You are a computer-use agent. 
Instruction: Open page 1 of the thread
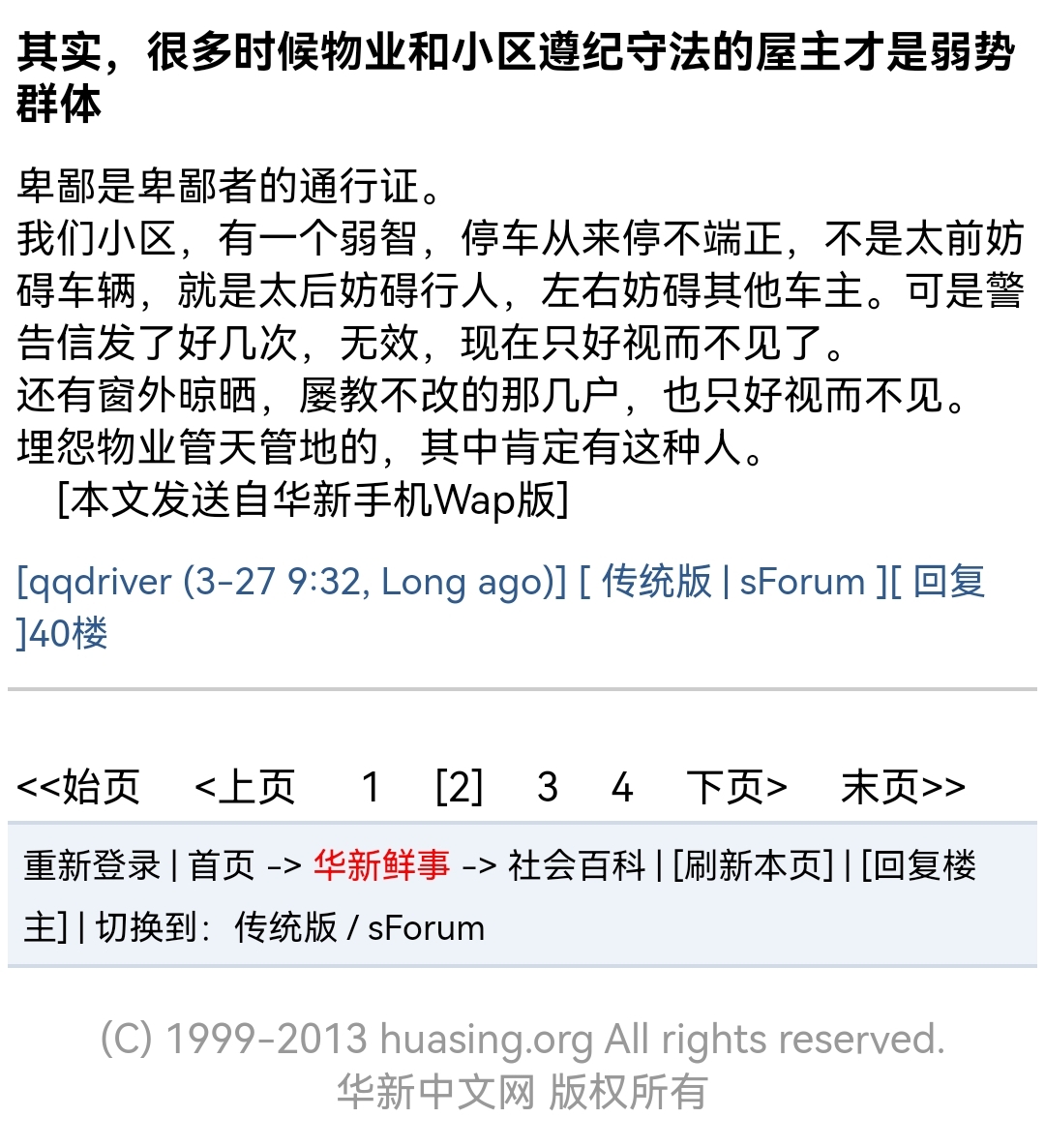(x=371, y=787)
